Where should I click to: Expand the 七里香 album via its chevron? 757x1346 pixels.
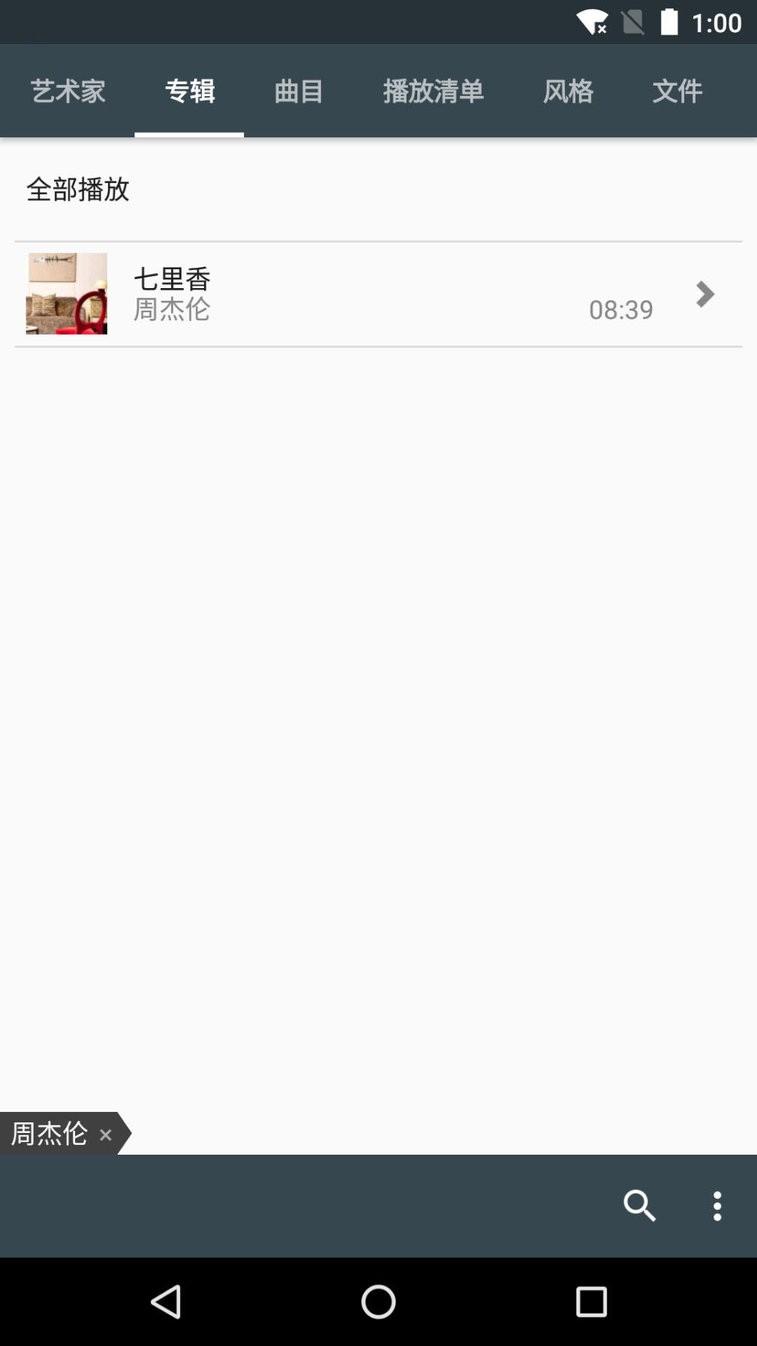click(x=704, y=293)
